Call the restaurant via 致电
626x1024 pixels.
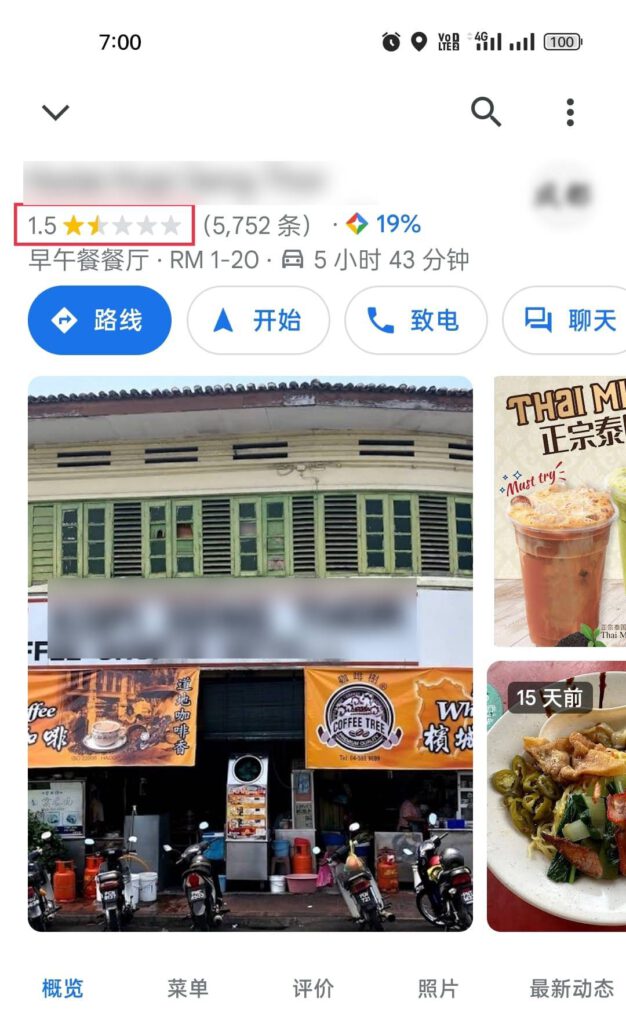point(415,320)
